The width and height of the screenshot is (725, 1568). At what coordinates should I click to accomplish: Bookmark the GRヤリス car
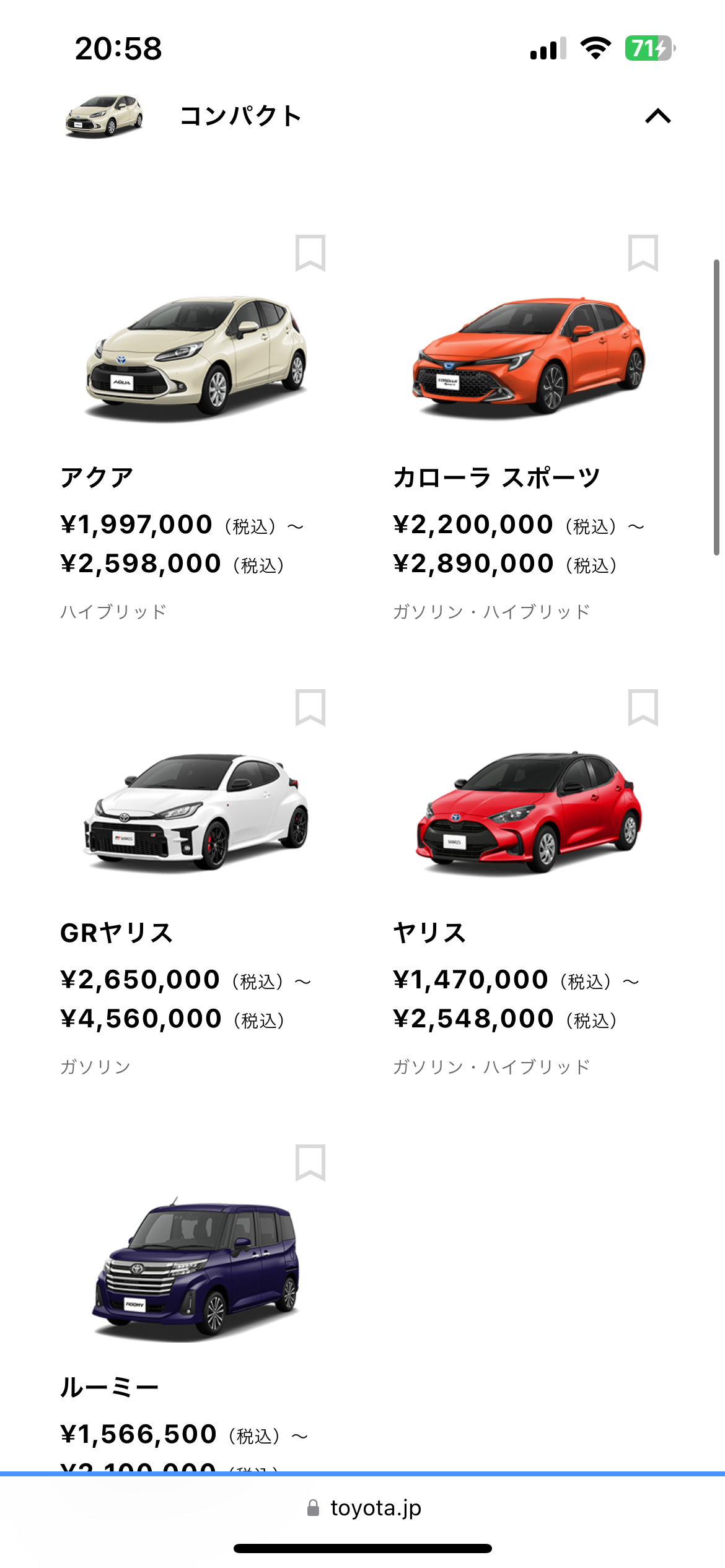310,707
